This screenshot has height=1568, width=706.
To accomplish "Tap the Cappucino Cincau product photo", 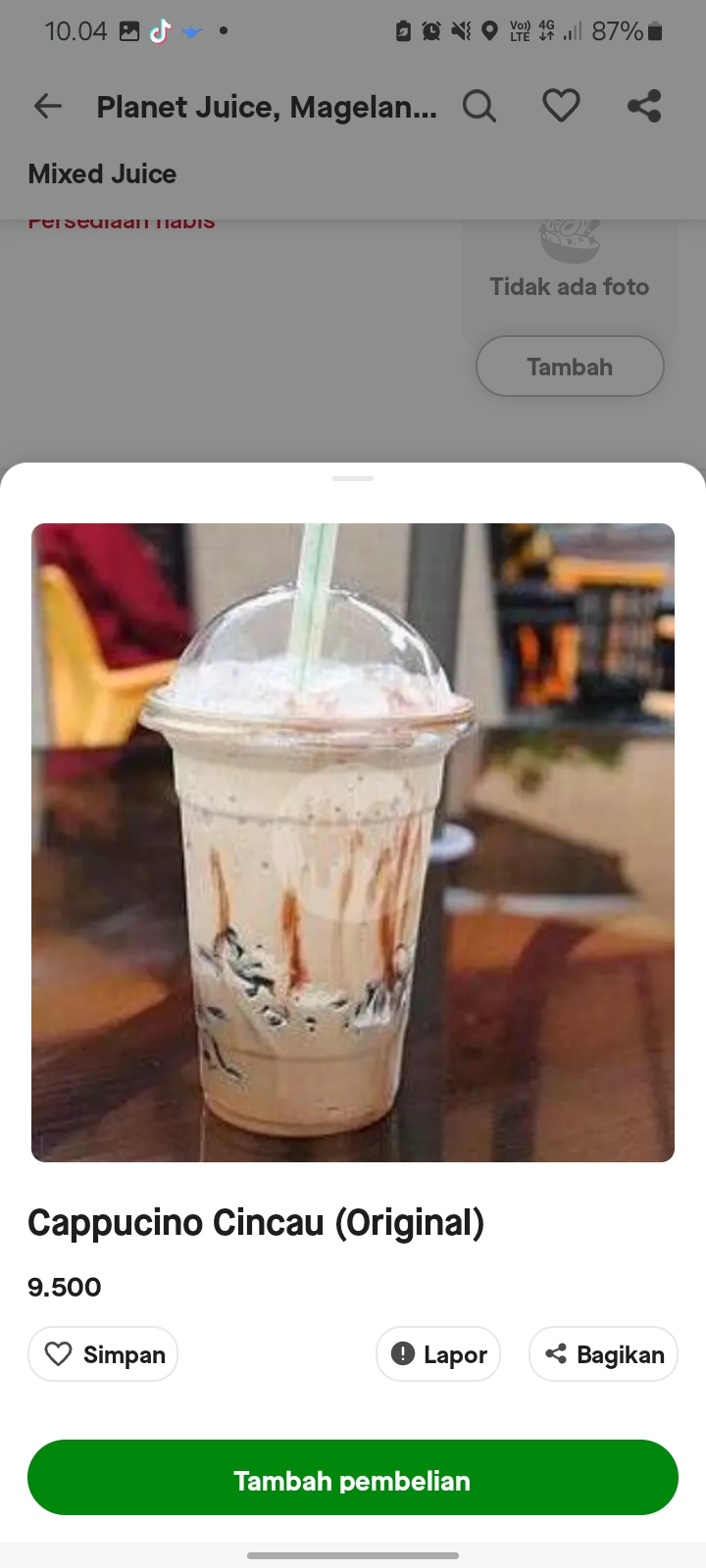I will [x=353, y=843].
